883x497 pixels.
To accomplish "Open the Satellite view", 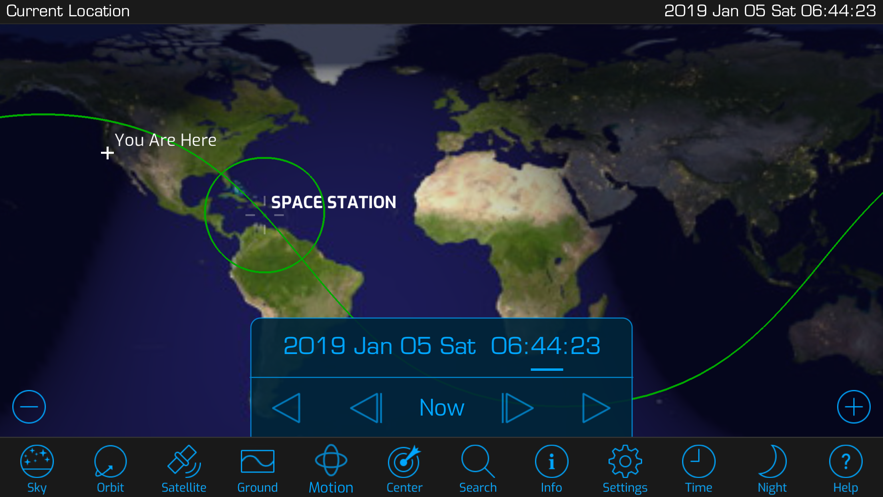I will click(x=184, y=468).
